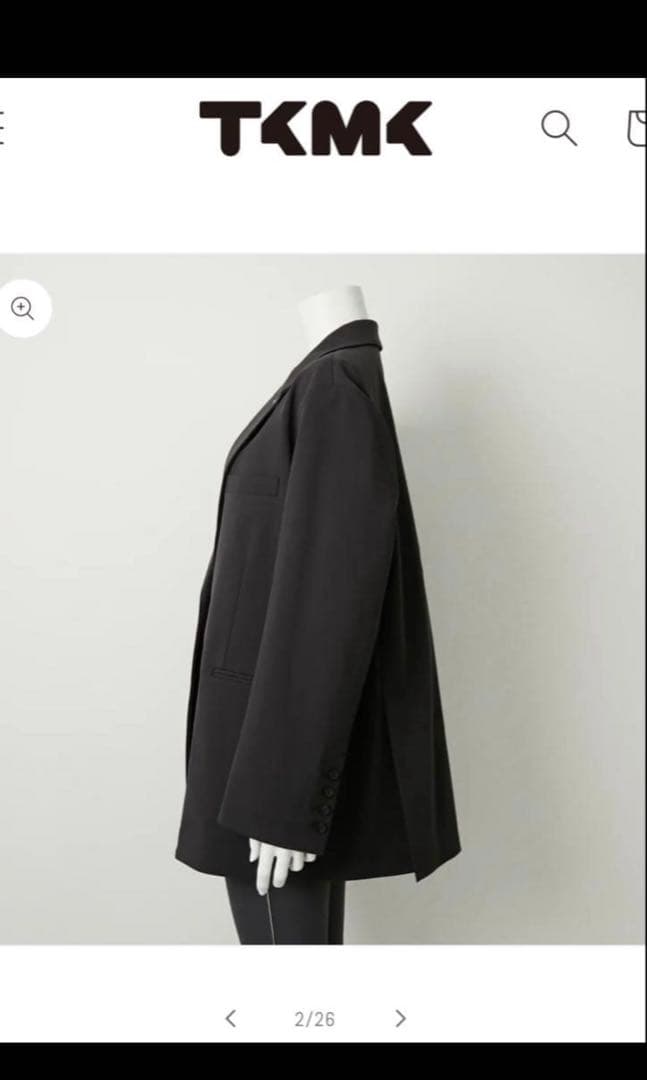Open the shopping cart
The width and height of the screenshot is (647, 1080).
[637, 128]
